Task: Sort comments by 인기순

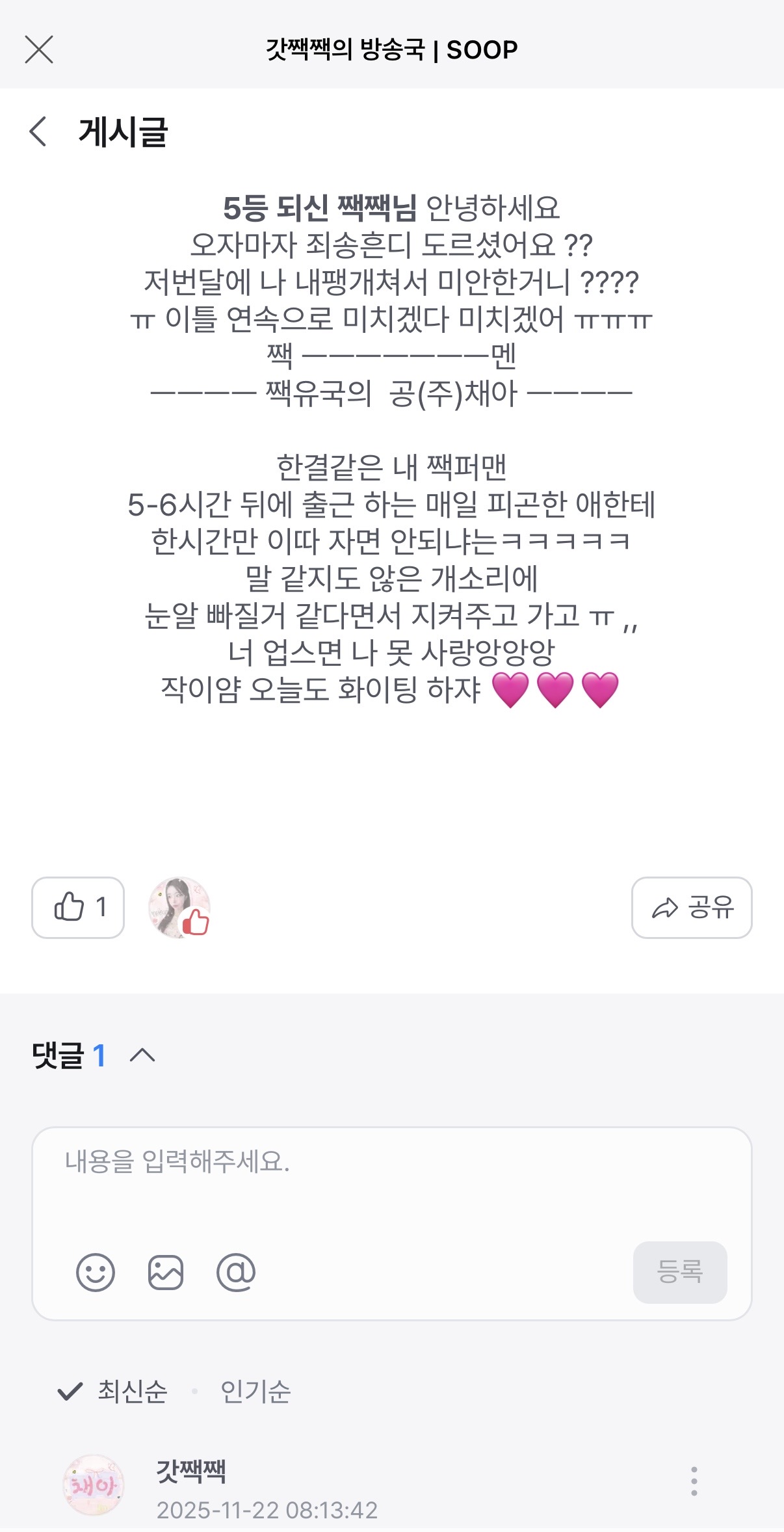Action: click(255, 1392)
